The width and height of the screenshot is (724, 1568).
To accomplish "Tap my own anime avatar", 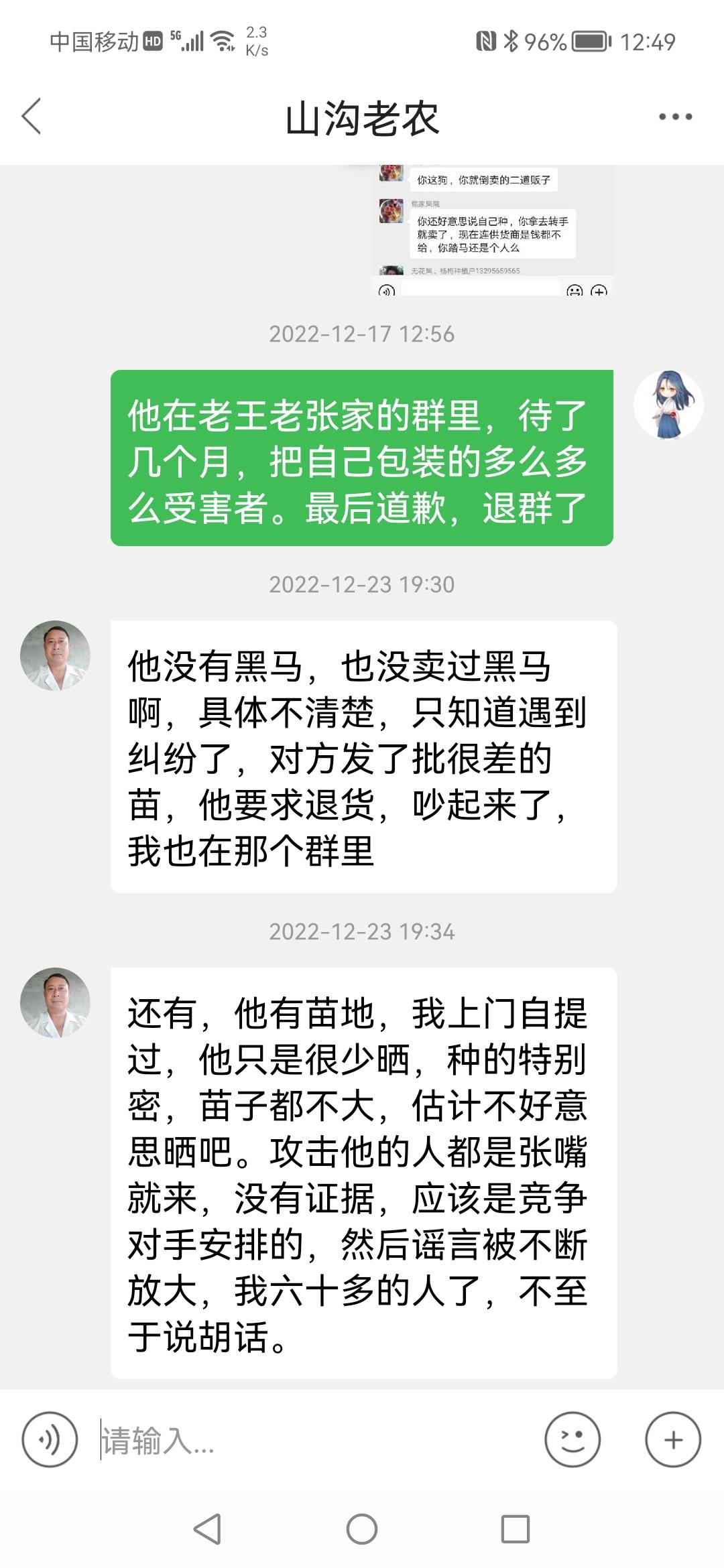I will pos(668,405).
